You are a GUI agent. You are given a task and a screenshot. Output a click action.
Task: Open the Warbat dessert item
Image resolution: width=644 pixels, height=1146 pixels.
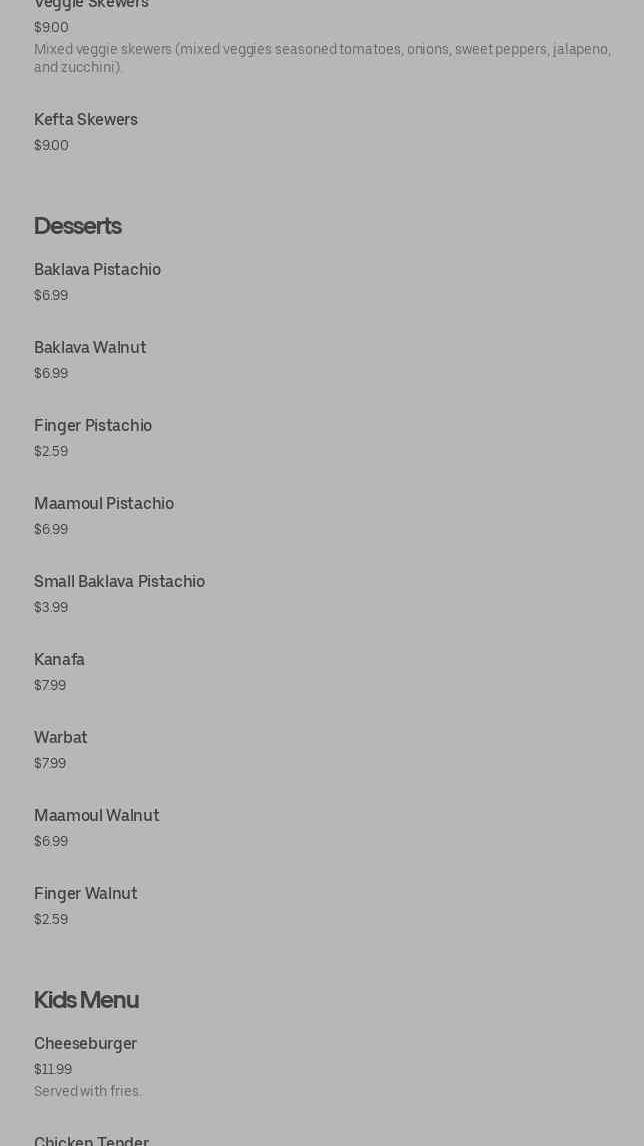(61, 739)
